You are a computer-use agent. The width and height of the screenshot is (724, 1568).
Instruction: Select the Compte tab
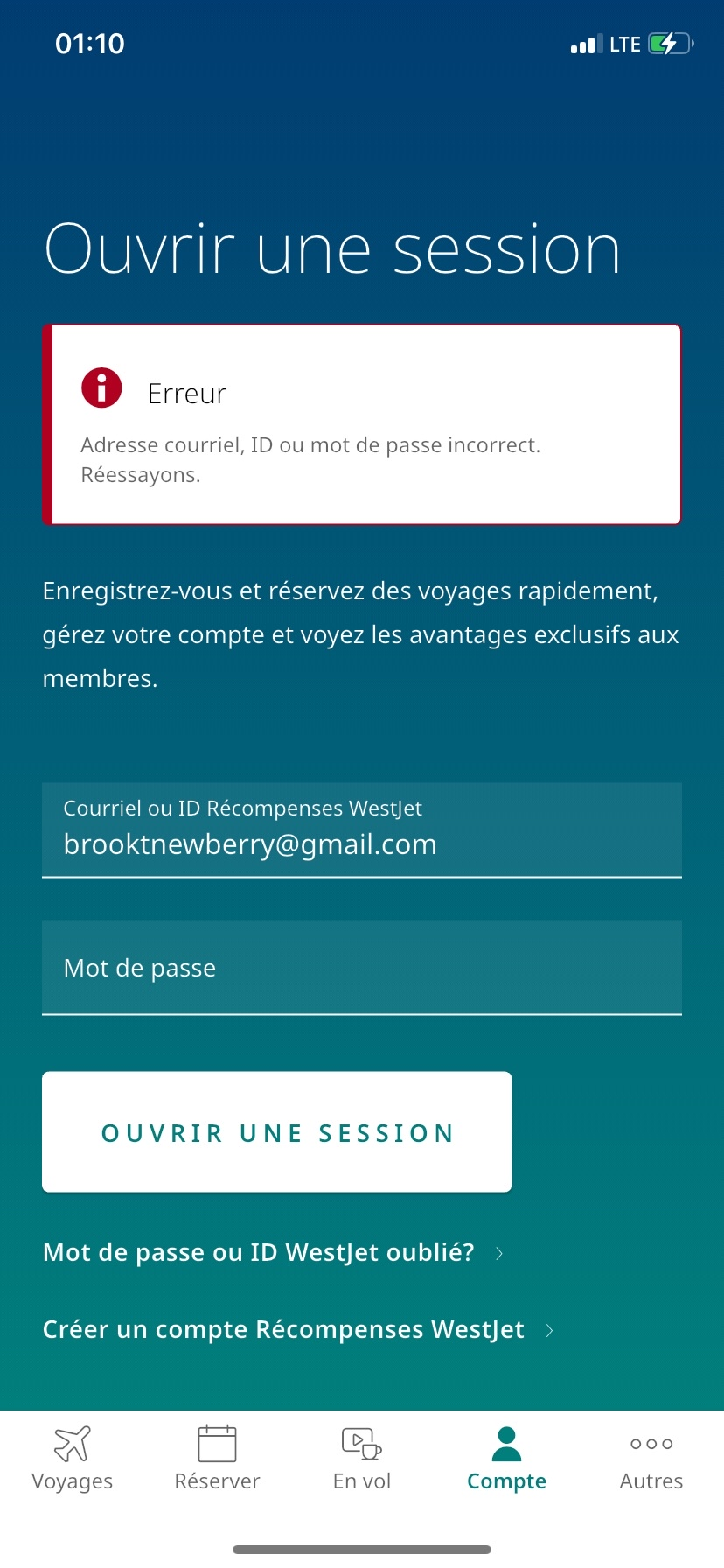pos(506,1459)
